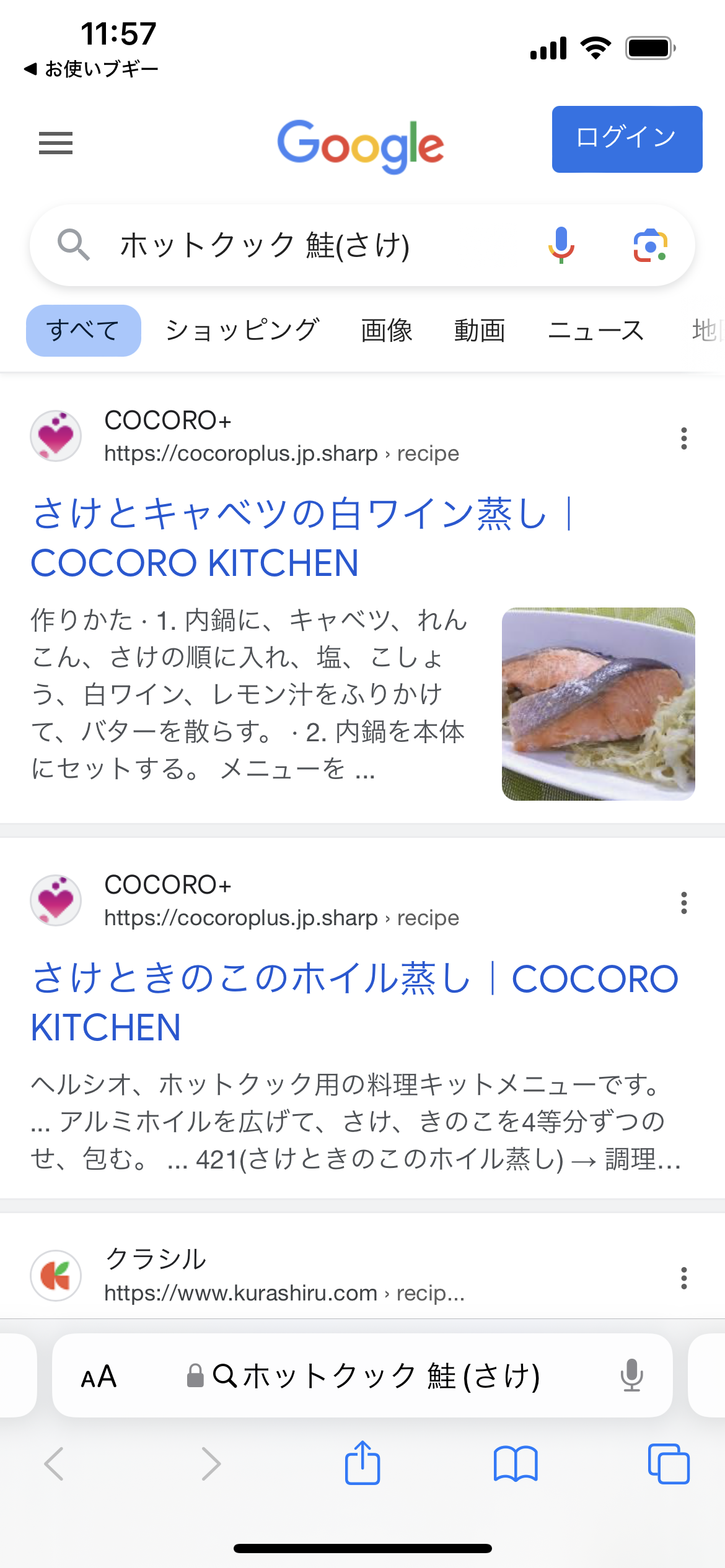Tap the ログイン button
Viewport: 725px width, 1568px height.
(626, 139)
